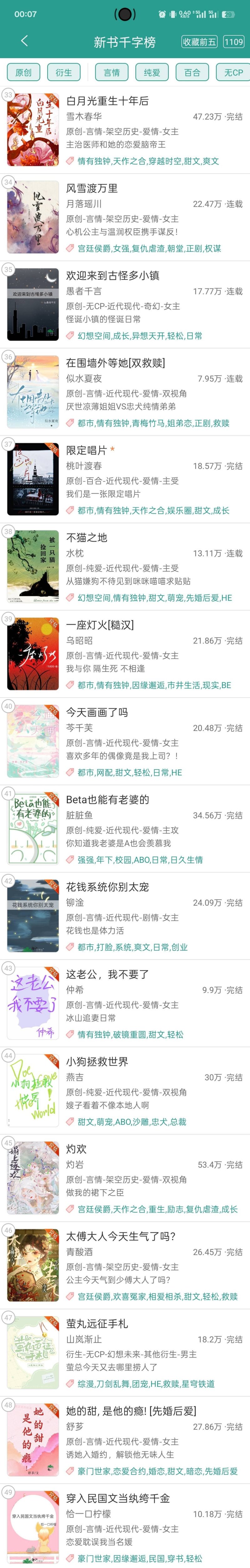This screenshot has height=1568, width=250.
Task: Open the novel 限定唱片
Action: pos(86,450)
